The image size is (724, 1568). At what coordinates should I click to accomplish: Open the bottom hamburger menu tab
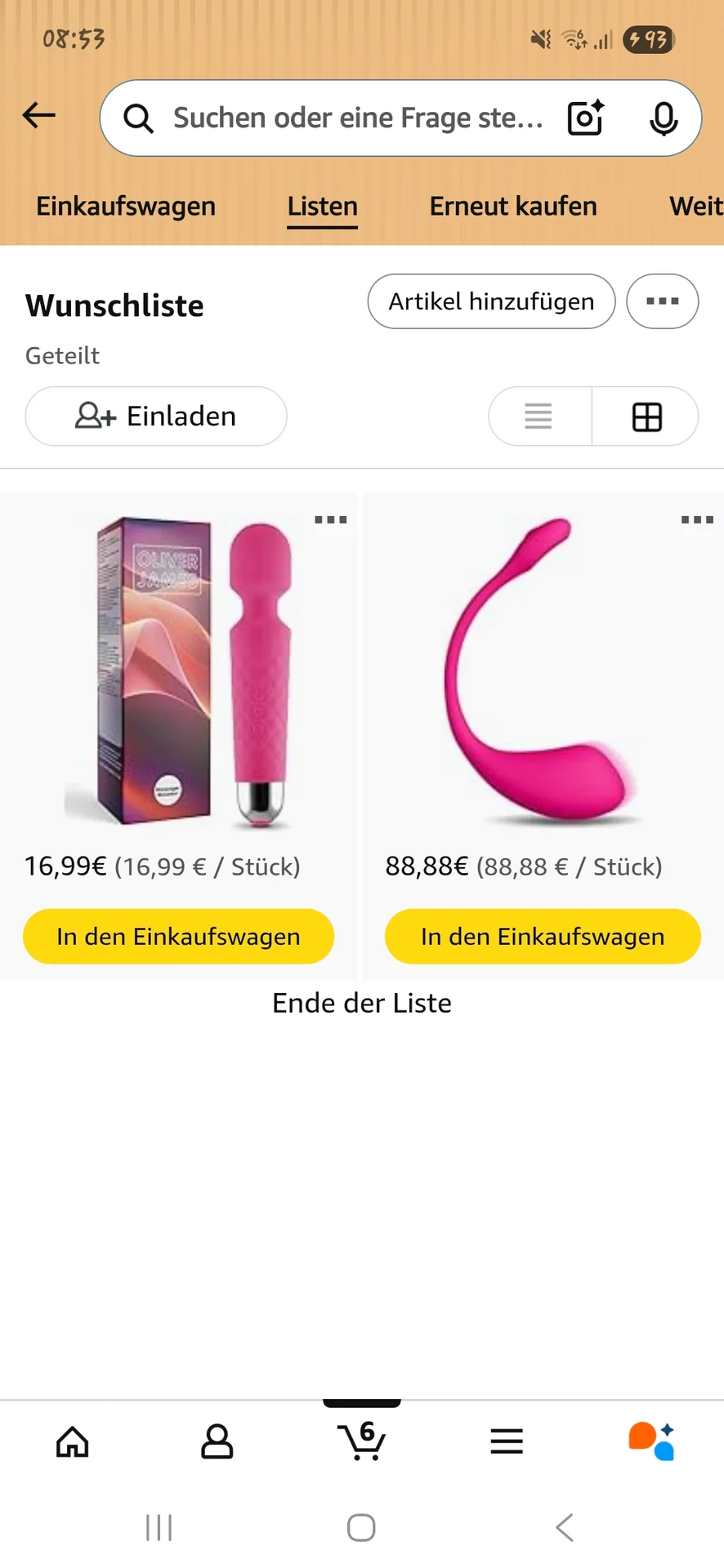[x=507, y=1441]
